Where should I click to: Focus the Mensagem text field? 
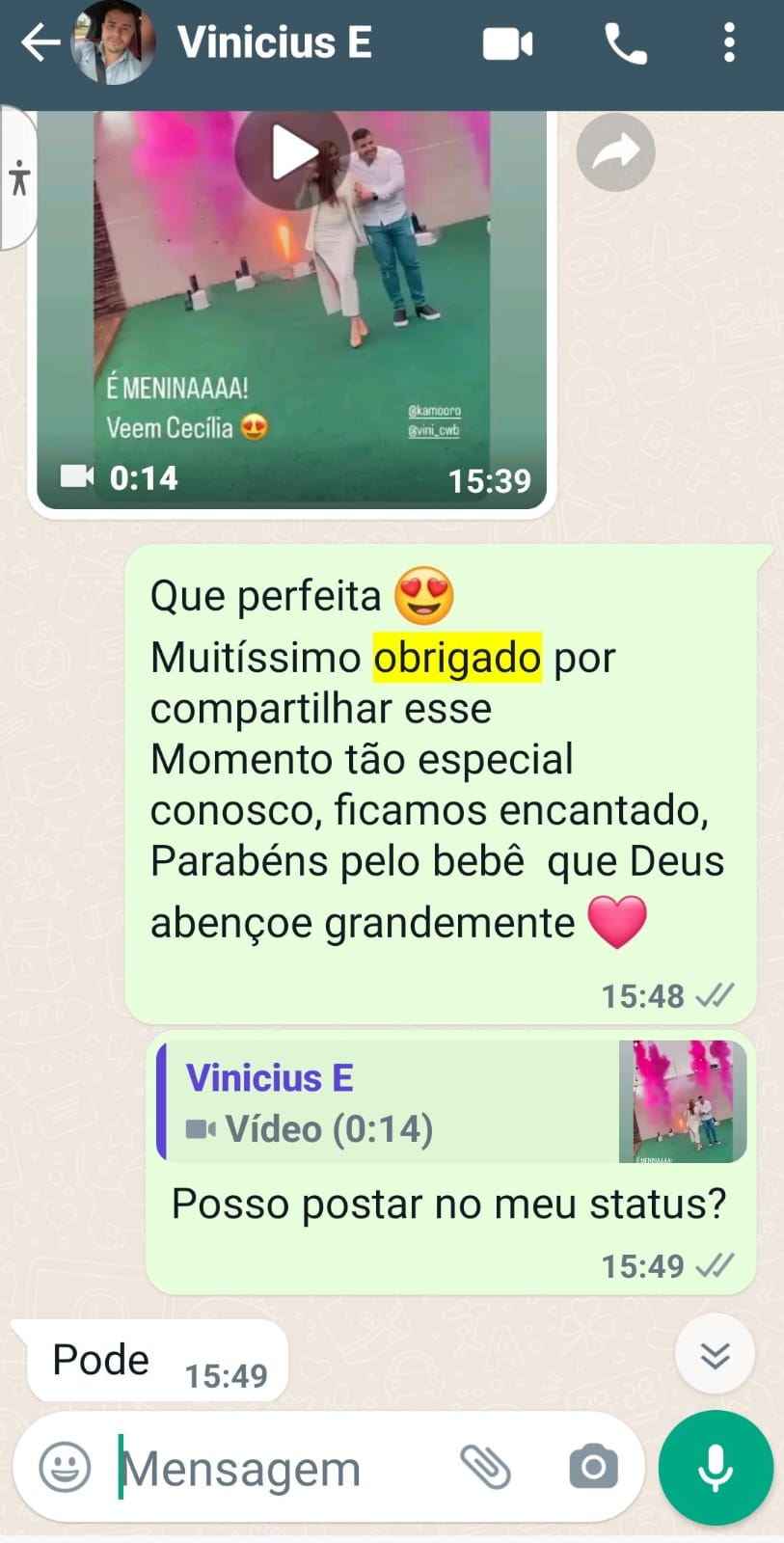tap(280, 1469)
